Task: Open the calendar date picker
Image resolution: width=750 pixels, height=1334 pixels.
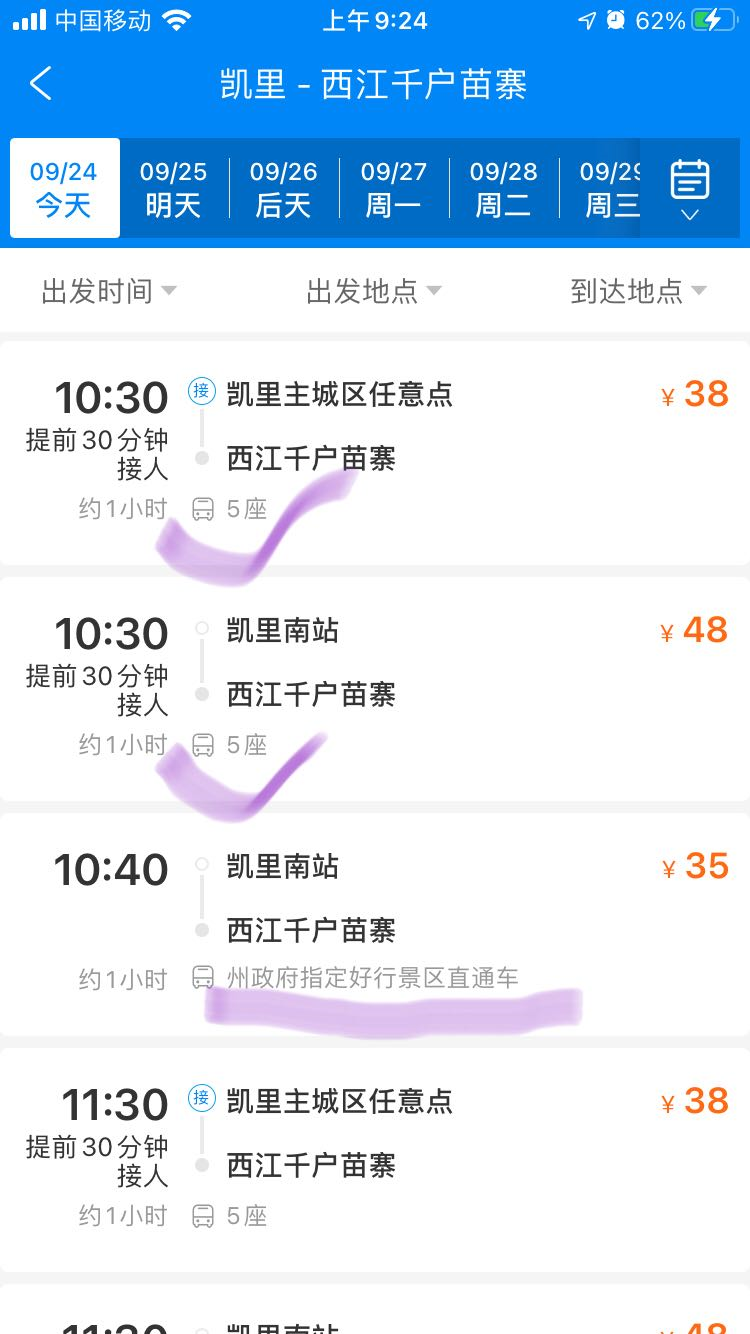Action: click(689, 188)
